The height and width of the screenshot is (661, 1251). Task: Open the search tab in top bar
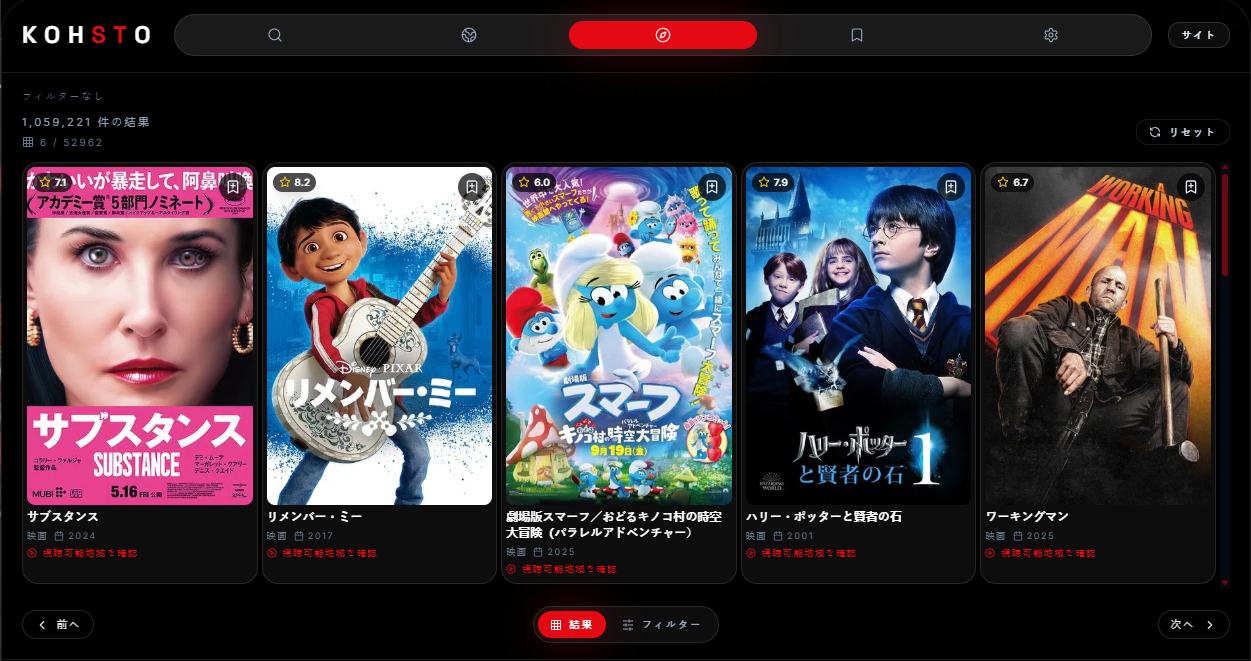275,35
